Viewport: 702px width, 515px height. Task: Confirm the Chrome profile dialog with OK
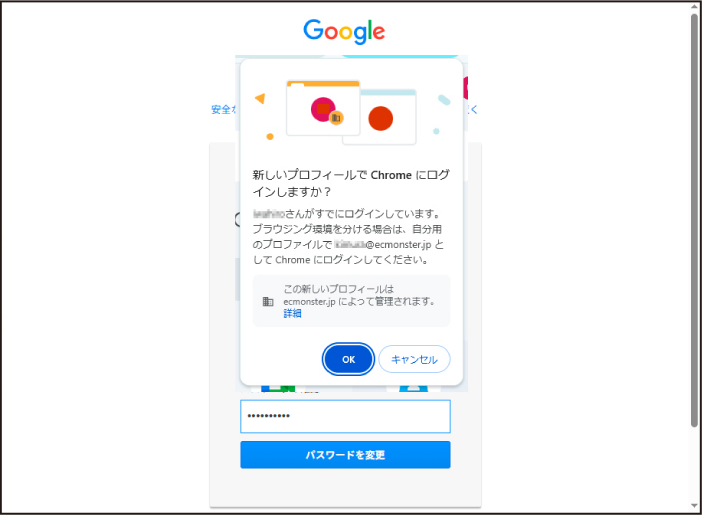[x=348, y=359]
